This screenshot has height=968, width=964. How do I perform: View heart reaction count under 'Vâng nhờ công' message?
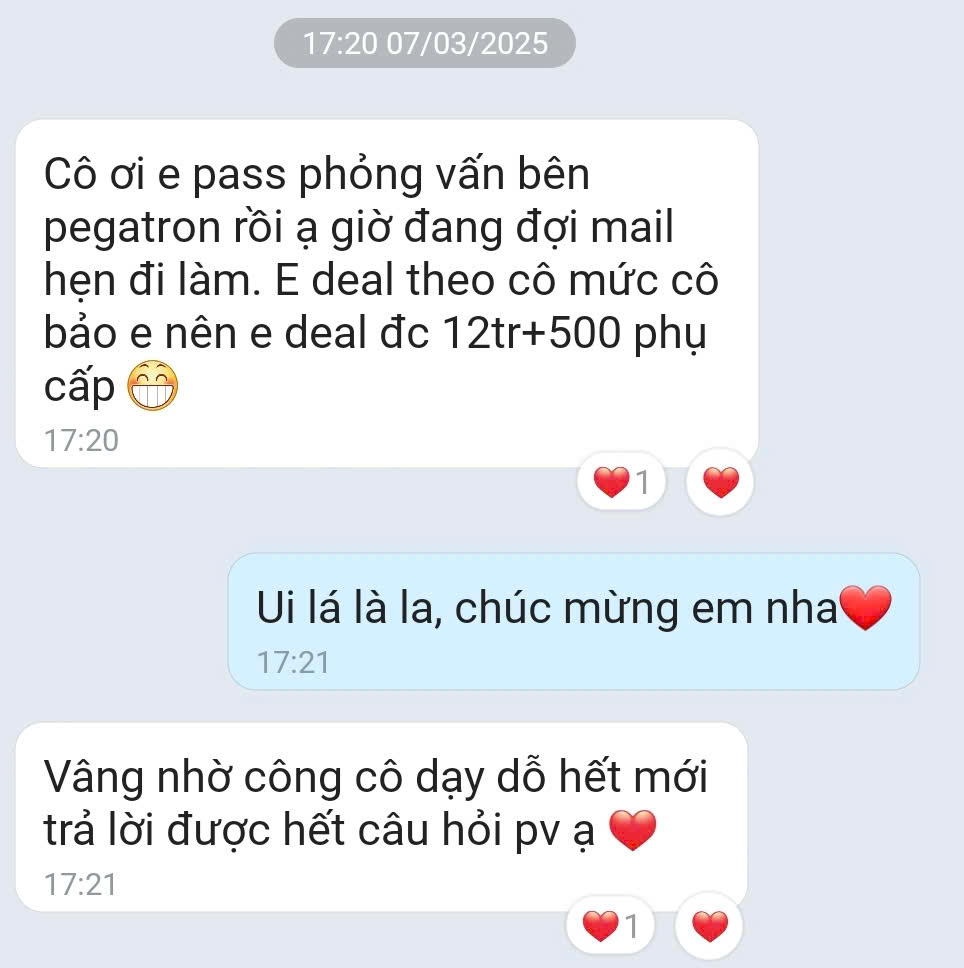610,927
